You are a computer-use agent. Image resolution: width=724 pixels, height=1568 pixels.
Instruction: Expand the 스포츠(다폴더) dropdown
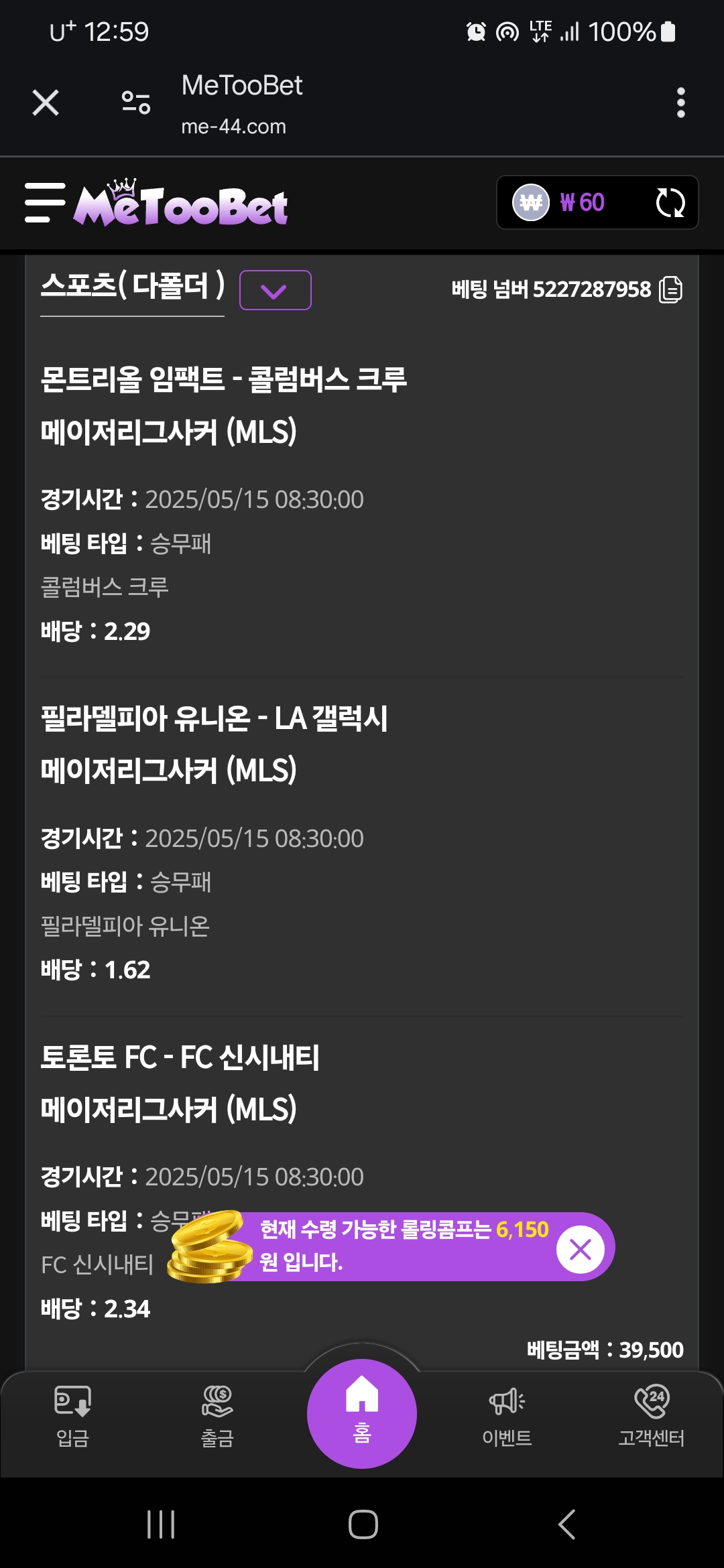[276, 290]
